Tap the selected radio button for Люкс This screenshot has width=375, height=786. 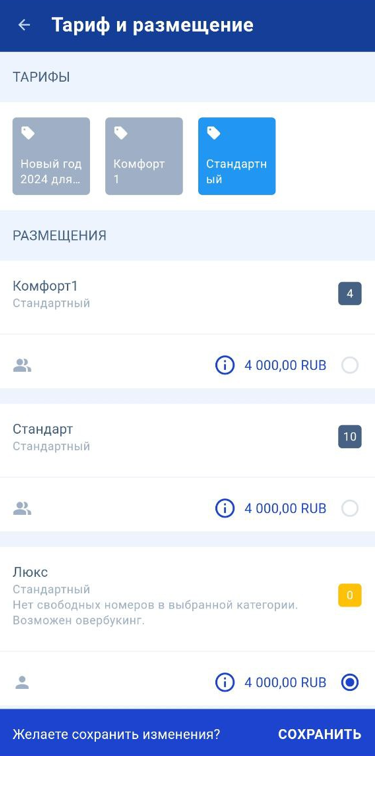pyautogui.click(x=350, y=682)
